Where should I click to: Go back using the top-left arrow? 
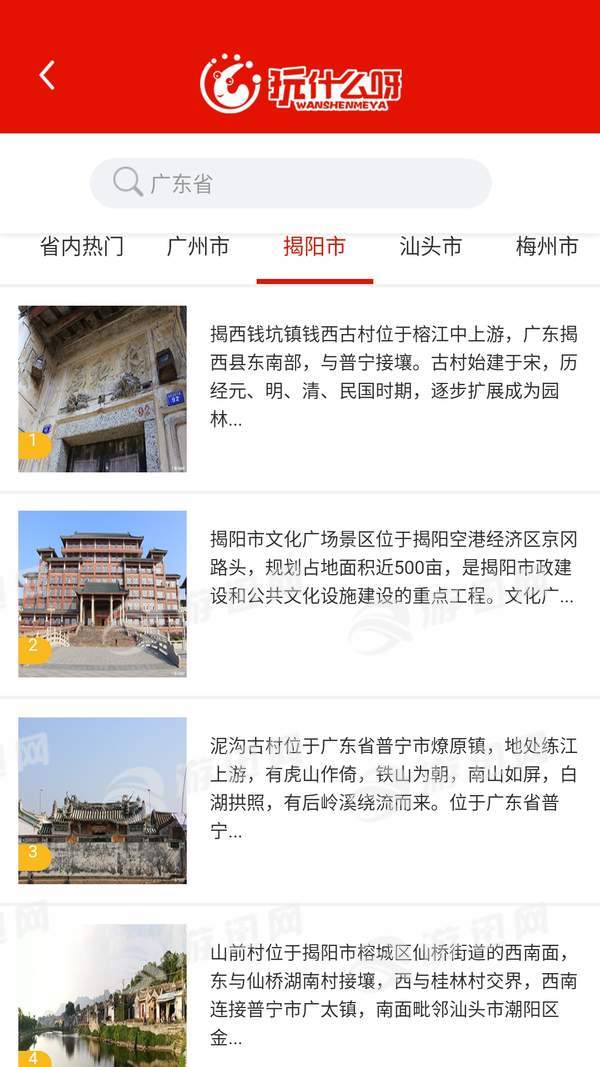[47, 75]
